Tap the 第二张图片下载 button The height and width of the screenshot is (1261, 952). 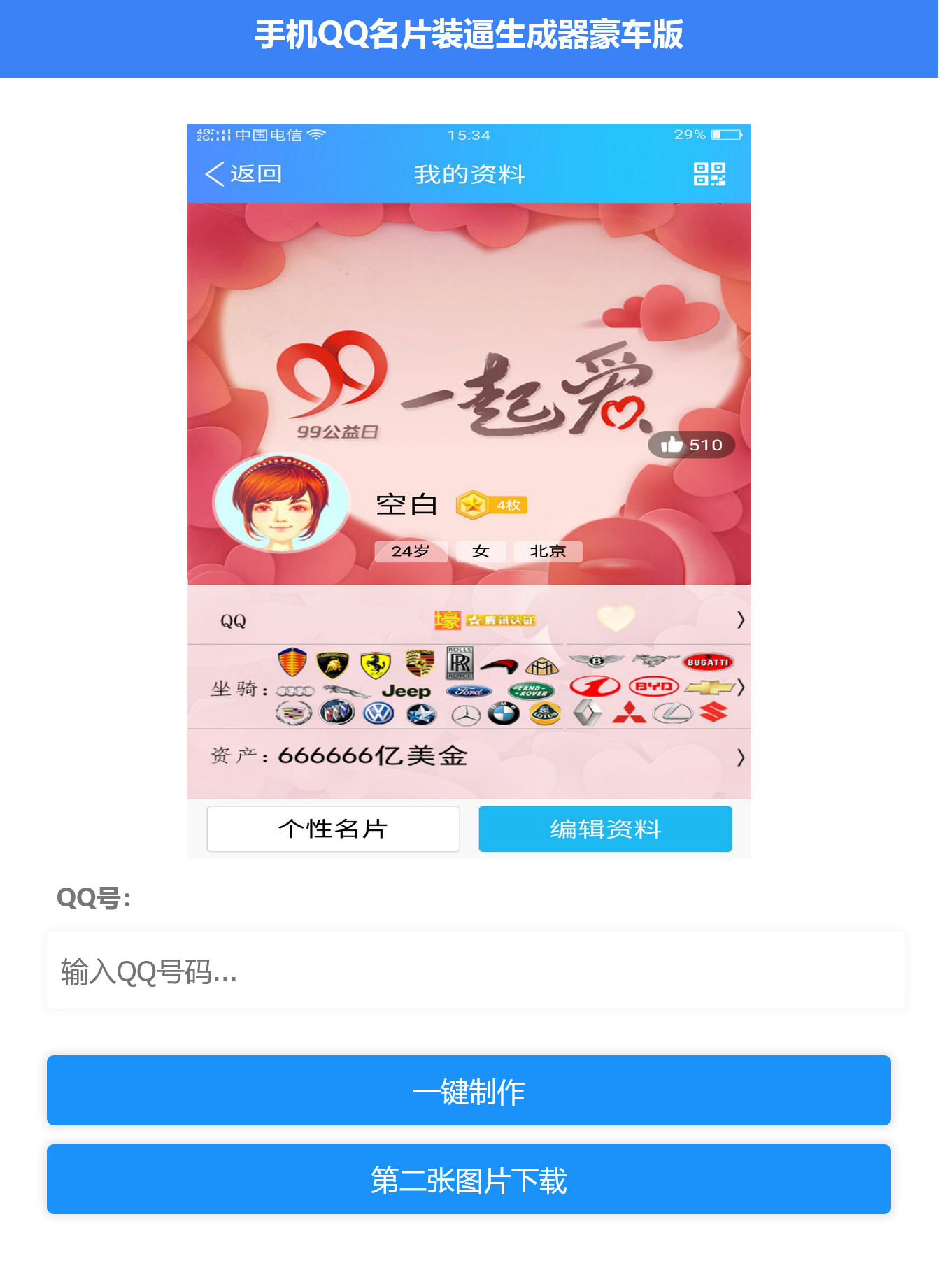click(469, 1179)
